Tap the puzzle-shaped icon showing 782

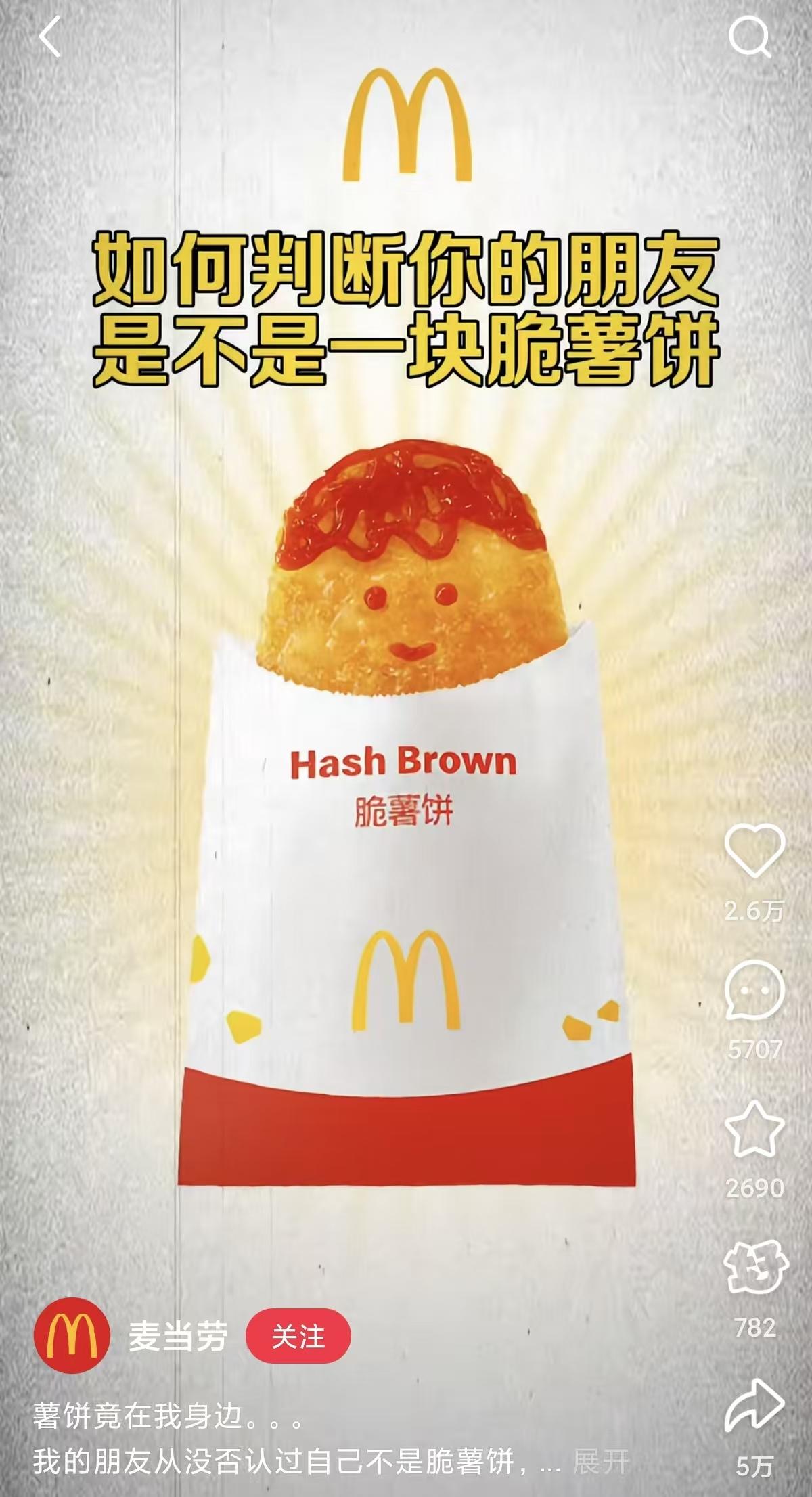click(755, 1267)
